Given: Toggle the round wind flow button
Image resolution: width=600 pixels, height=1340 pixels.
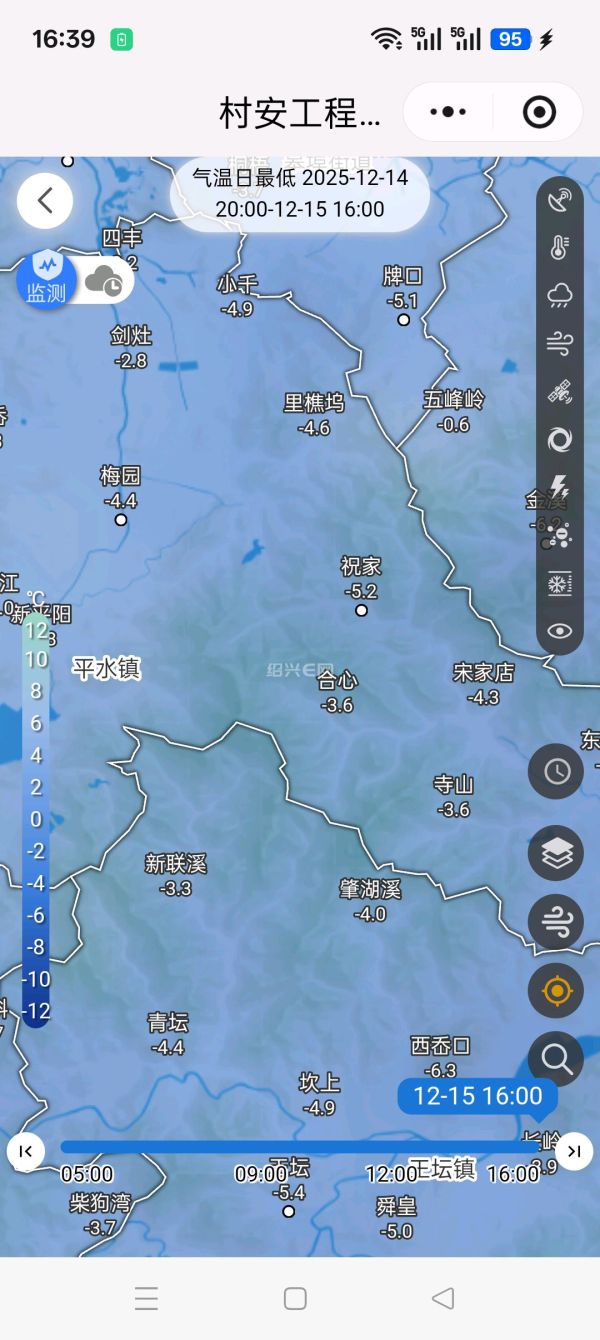Looking at the screenshot, I should click(x=556, y=922).
